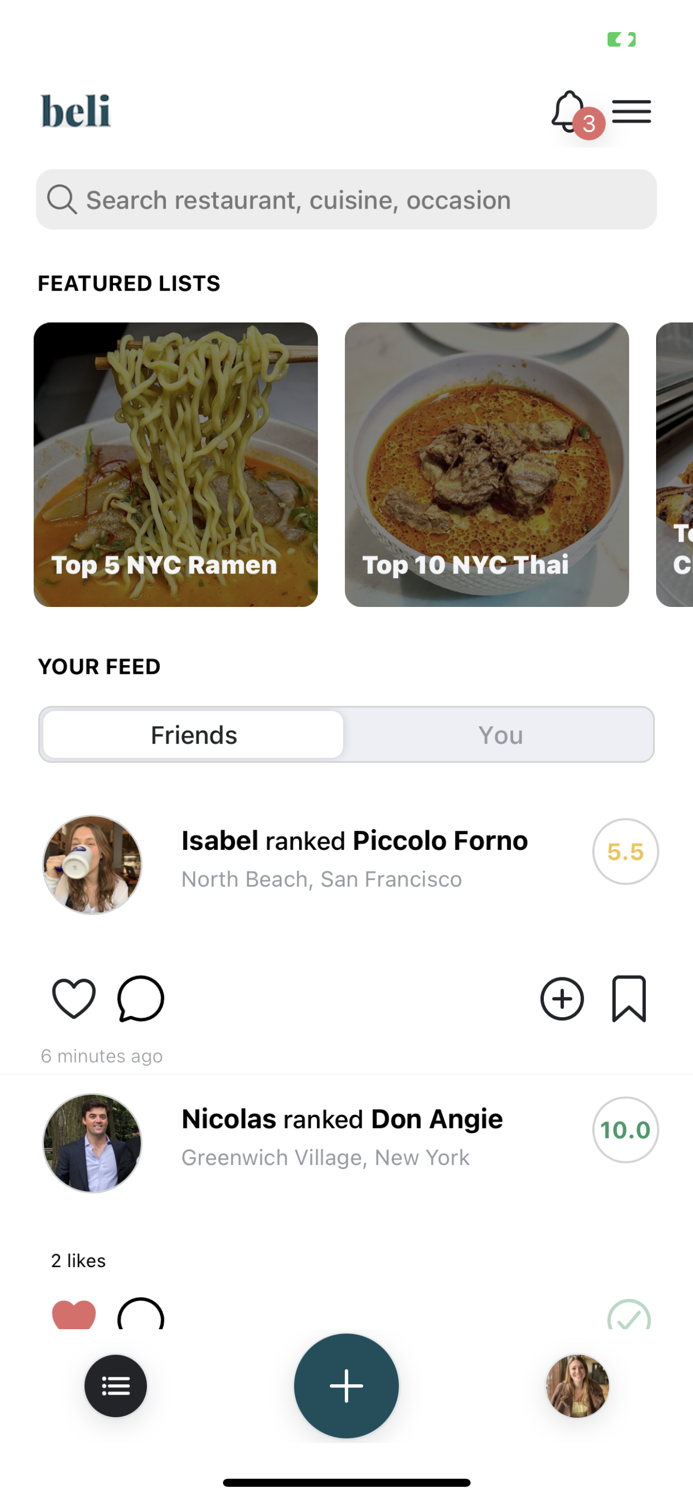
Task: Open the notifications bell
Action: pos(569,111)
